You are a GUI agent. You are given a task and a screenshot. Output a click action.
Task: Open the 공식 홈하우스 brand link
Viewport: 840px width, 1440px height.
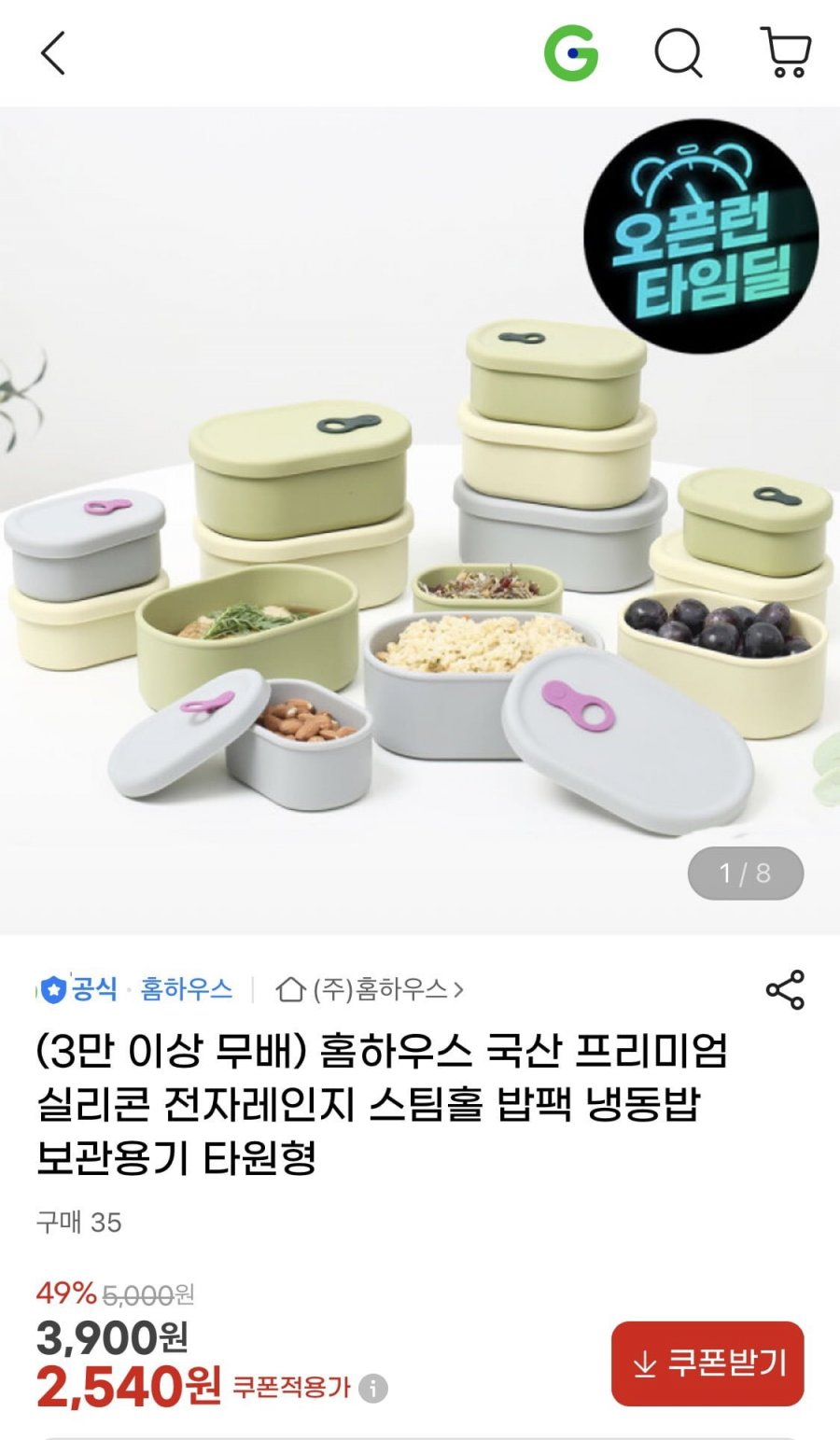pyautogui.click(x=135, y=989)
